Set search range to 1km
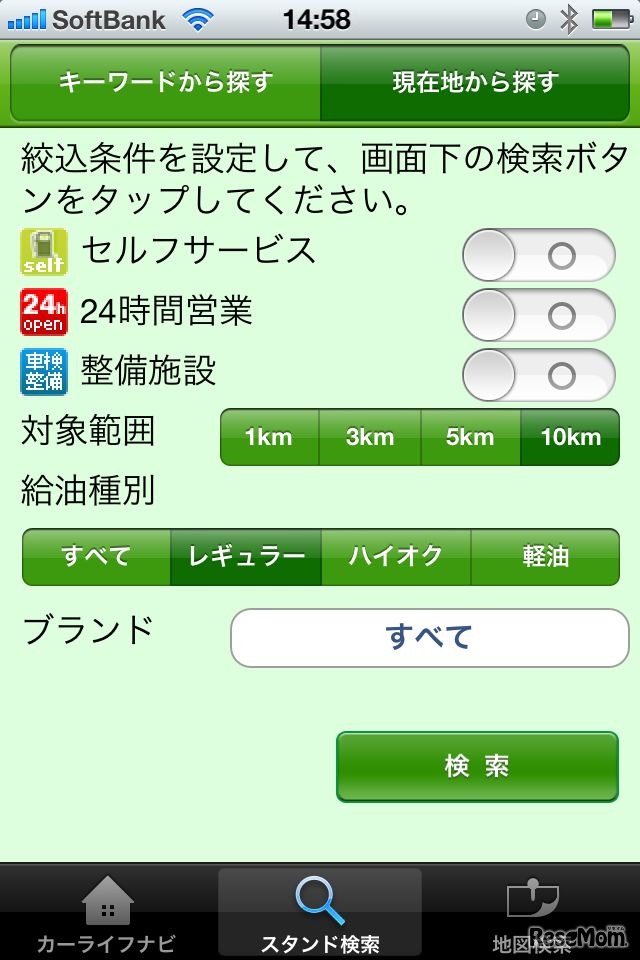The width and height of the screenshot is (640, 960). 269,437
